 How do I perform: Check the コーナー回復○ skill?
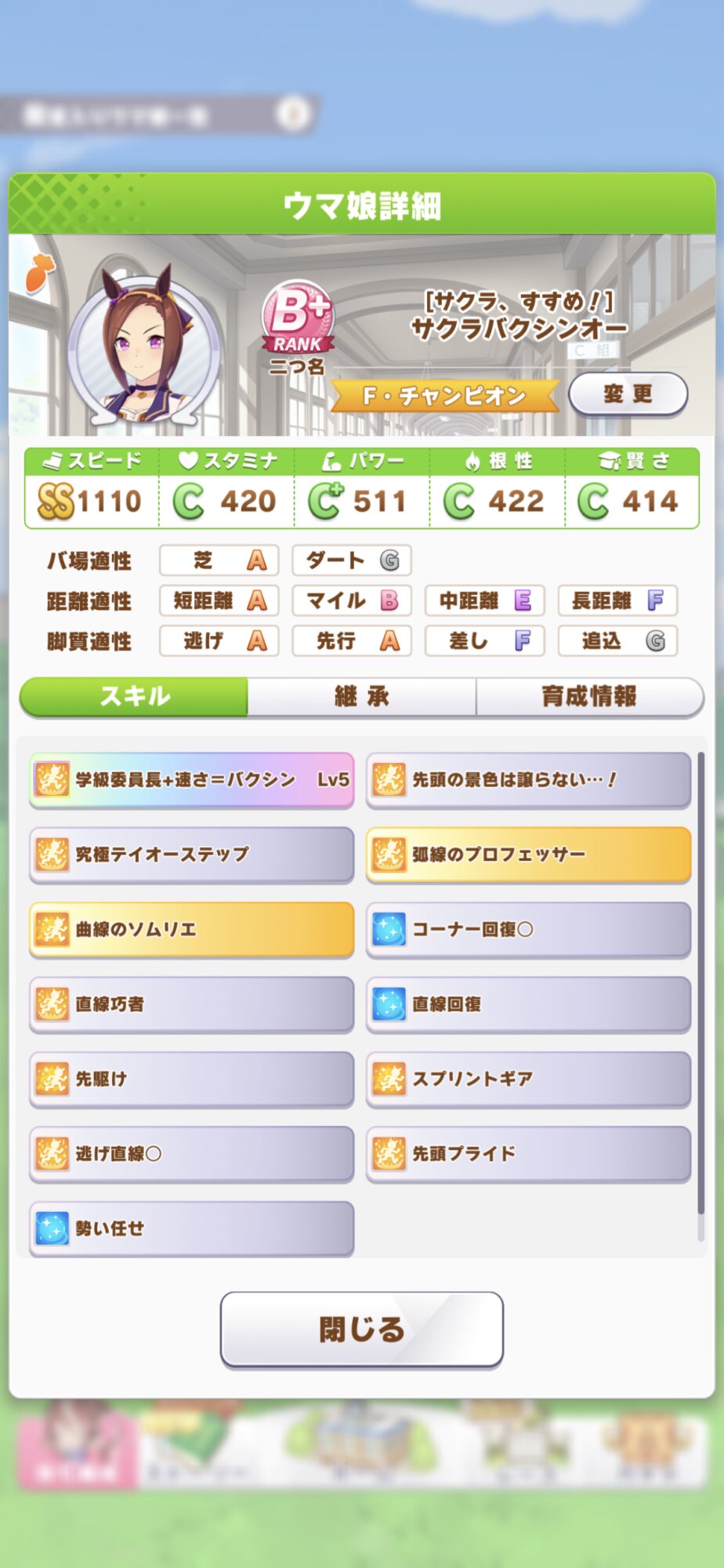(x=528, y=929)
